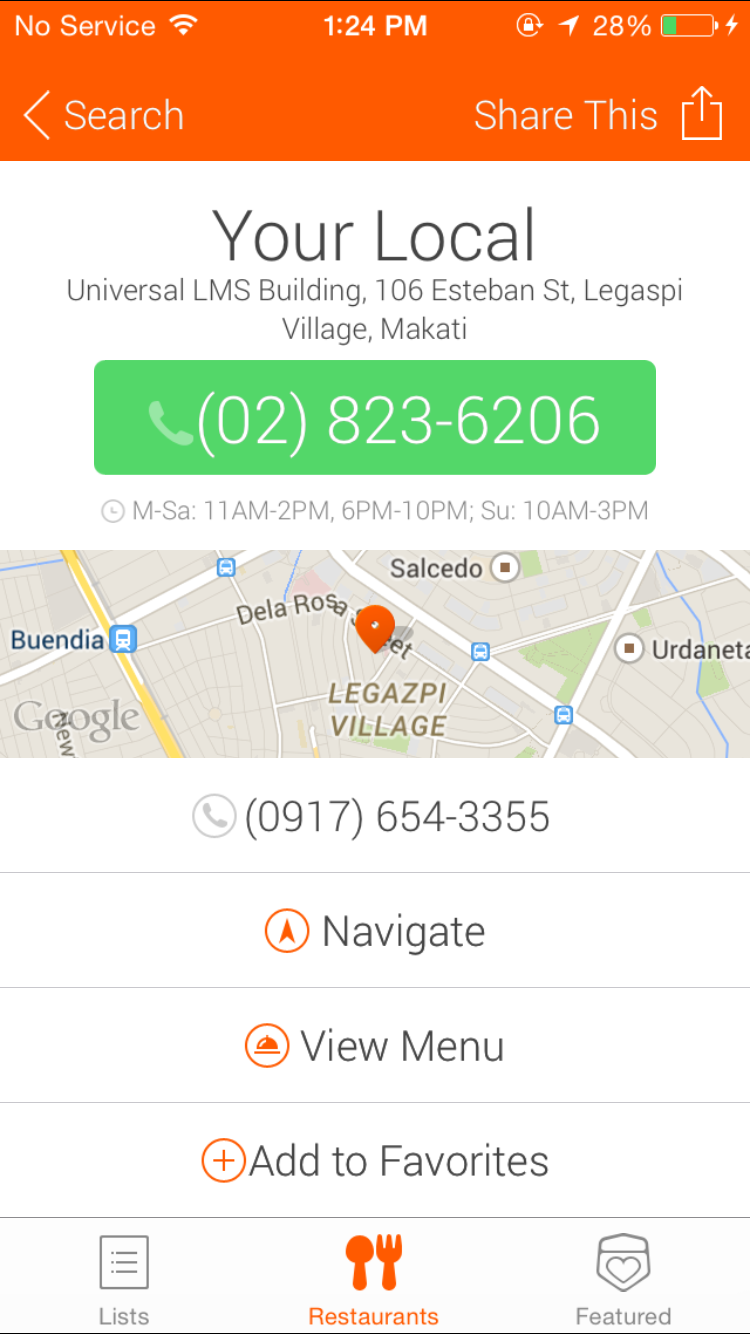Navigate to Your Local
Viewport: 750px width, 1334px height.
click(x=375, y=931)
